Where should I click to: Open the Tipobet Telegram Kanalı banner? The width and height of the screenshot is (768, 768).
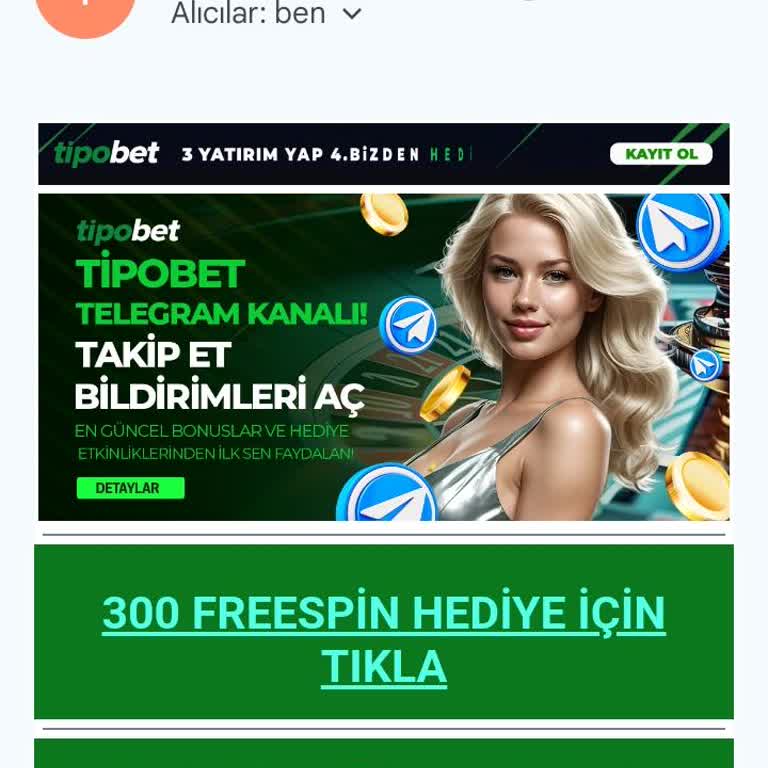click(x=383, y=357)
